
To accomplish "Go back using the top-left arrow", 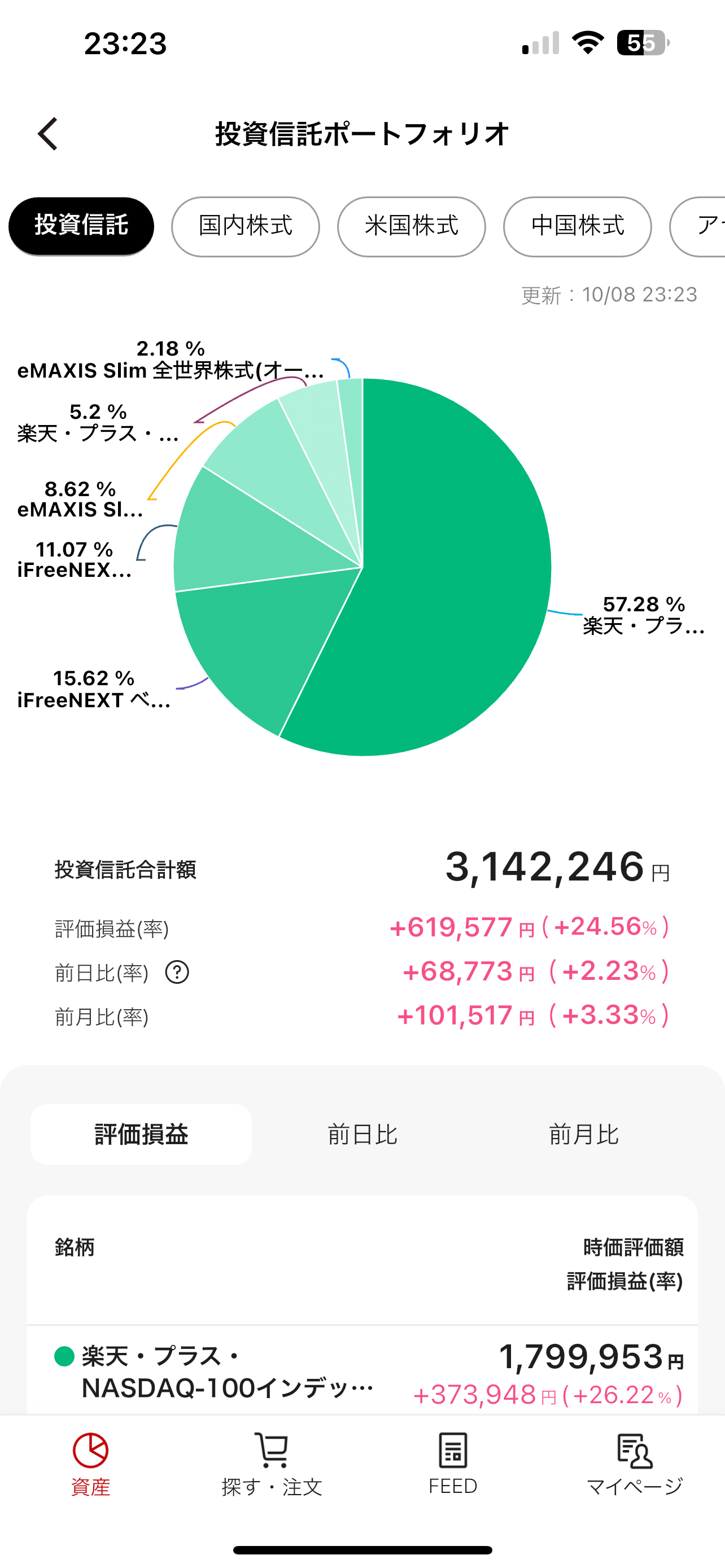I will (x=48, y=134).
